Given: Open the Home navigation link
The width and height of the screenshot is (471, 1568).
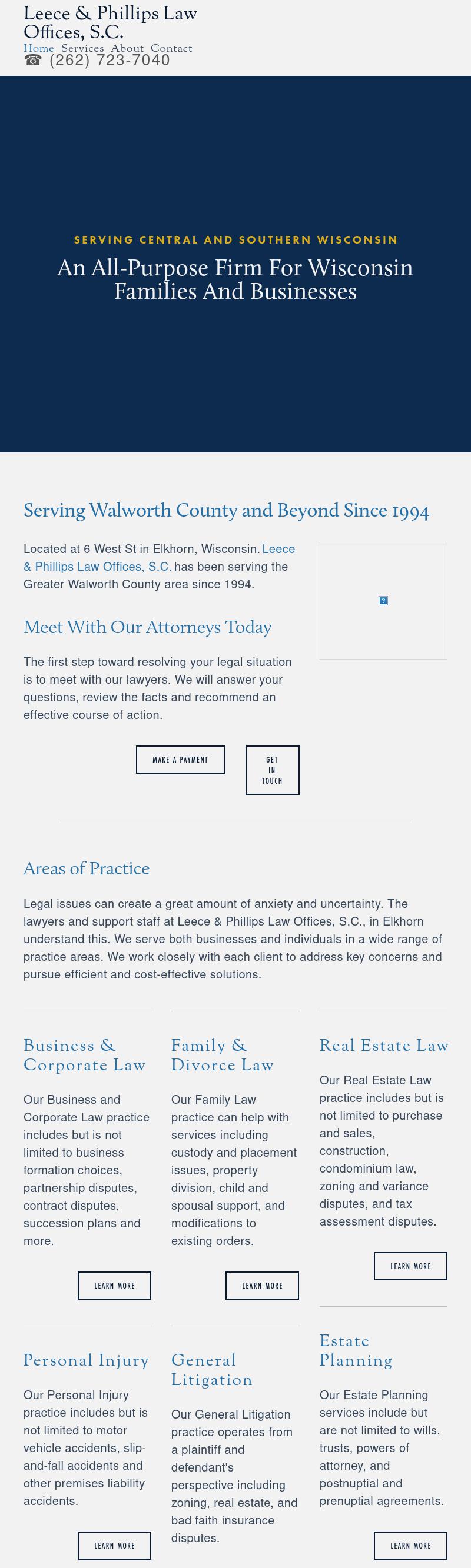Looking at the screenshot, I should tap(38, 48).
